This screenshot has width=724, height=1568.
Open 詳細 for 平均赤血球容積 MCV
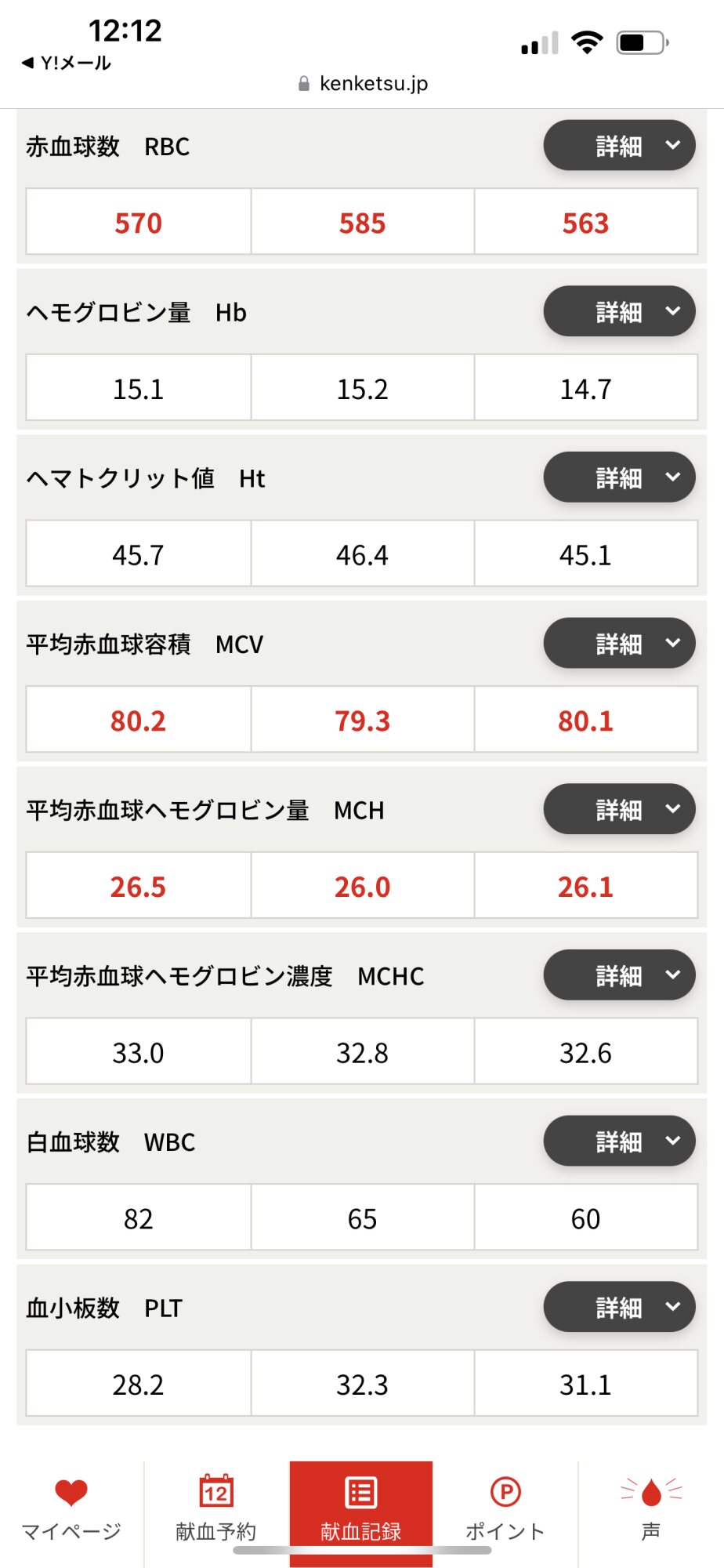[x=619, y=644]
